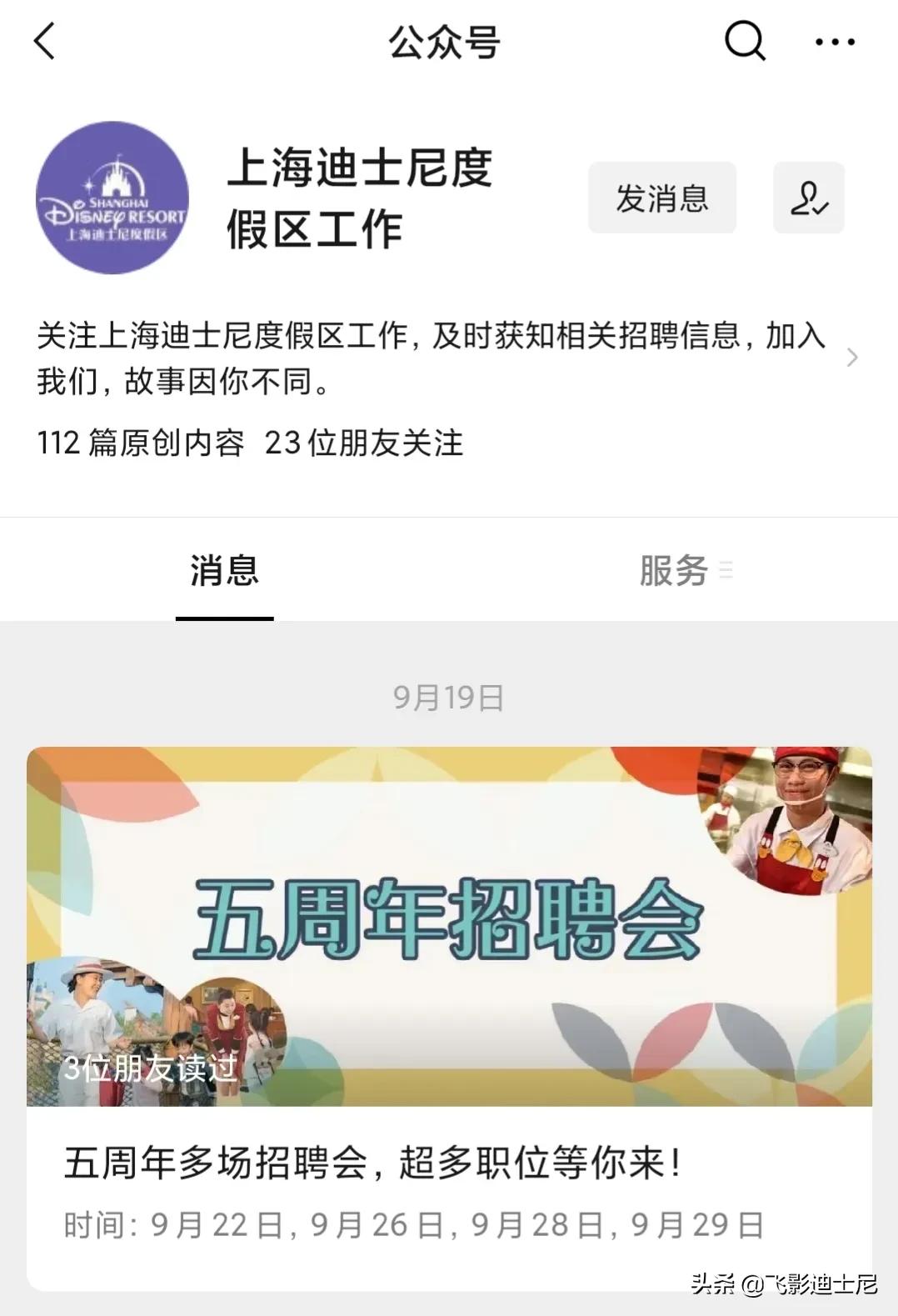Expand the account description via right chevron

[x=853, y=357]
